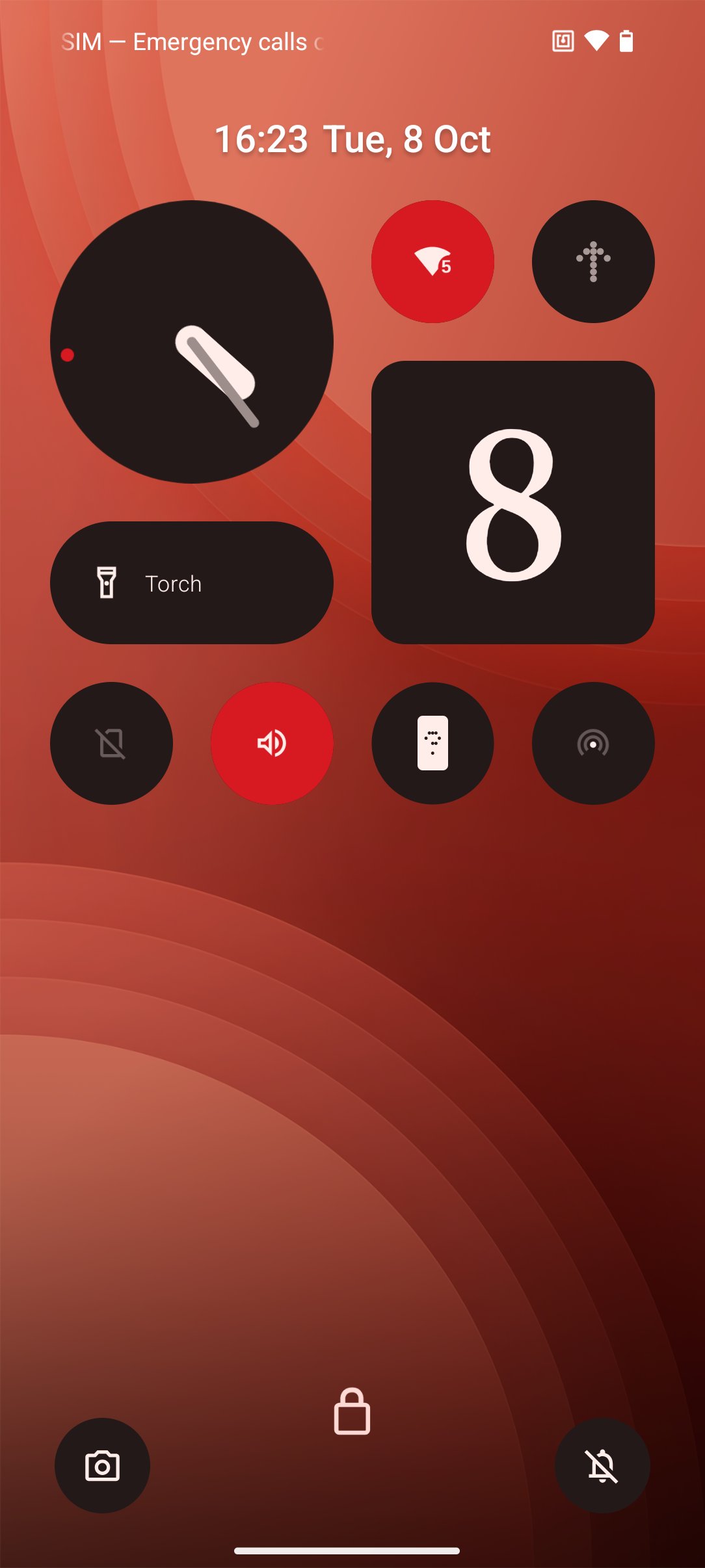
Task: Open the camera shortcut
Action: 102,1465
